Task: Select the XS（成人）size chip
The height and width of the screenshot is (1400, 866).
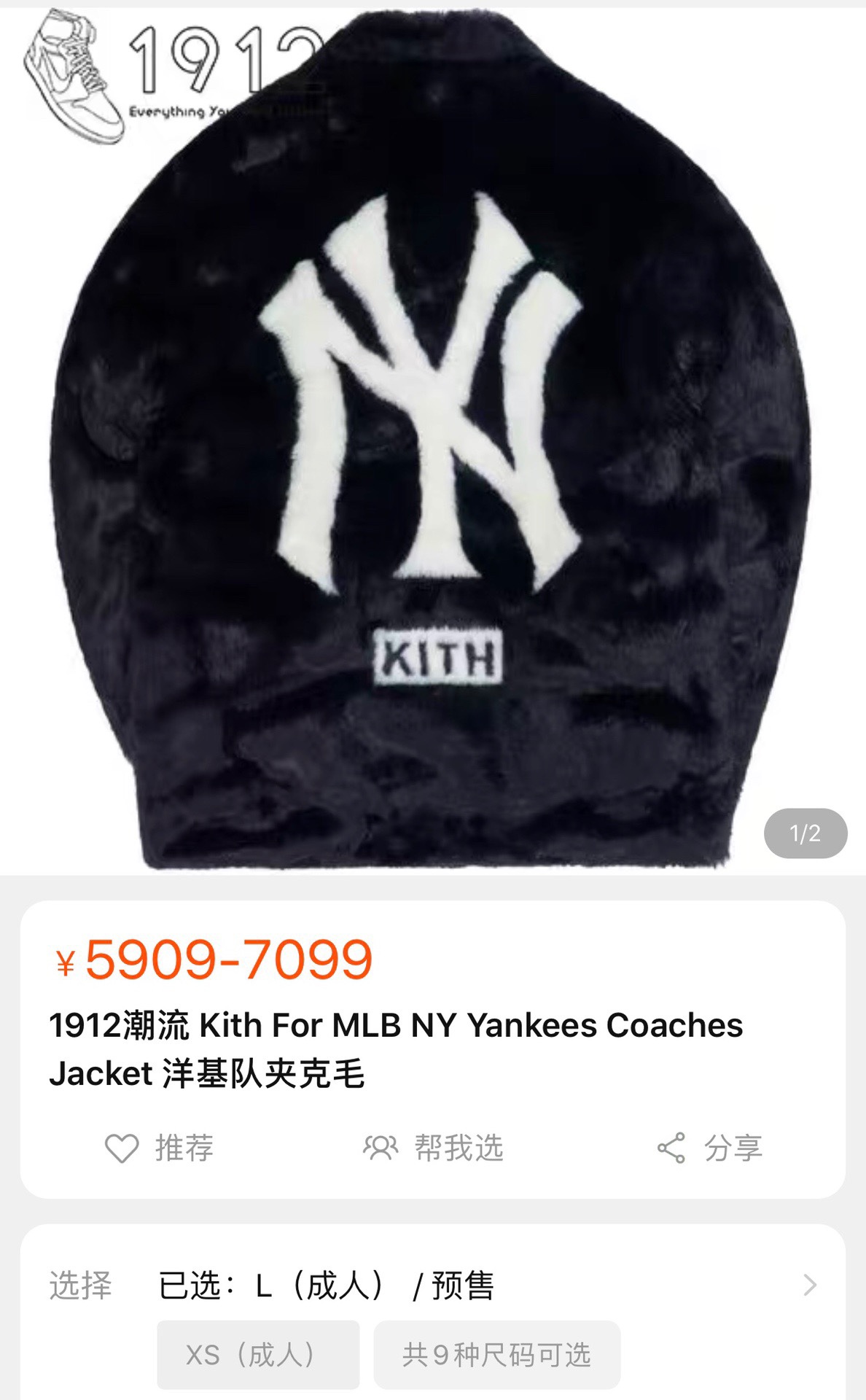Action: point(258,1355)
